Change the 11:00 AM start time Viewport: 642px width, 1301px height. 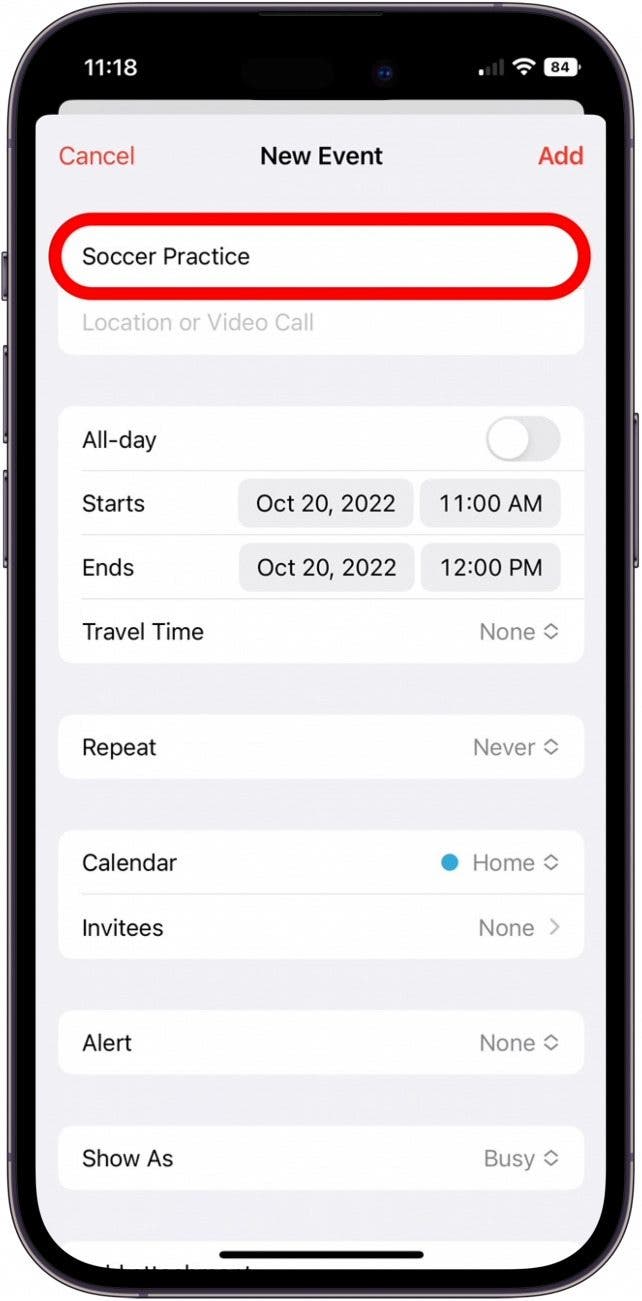click(x=490, y=503)
